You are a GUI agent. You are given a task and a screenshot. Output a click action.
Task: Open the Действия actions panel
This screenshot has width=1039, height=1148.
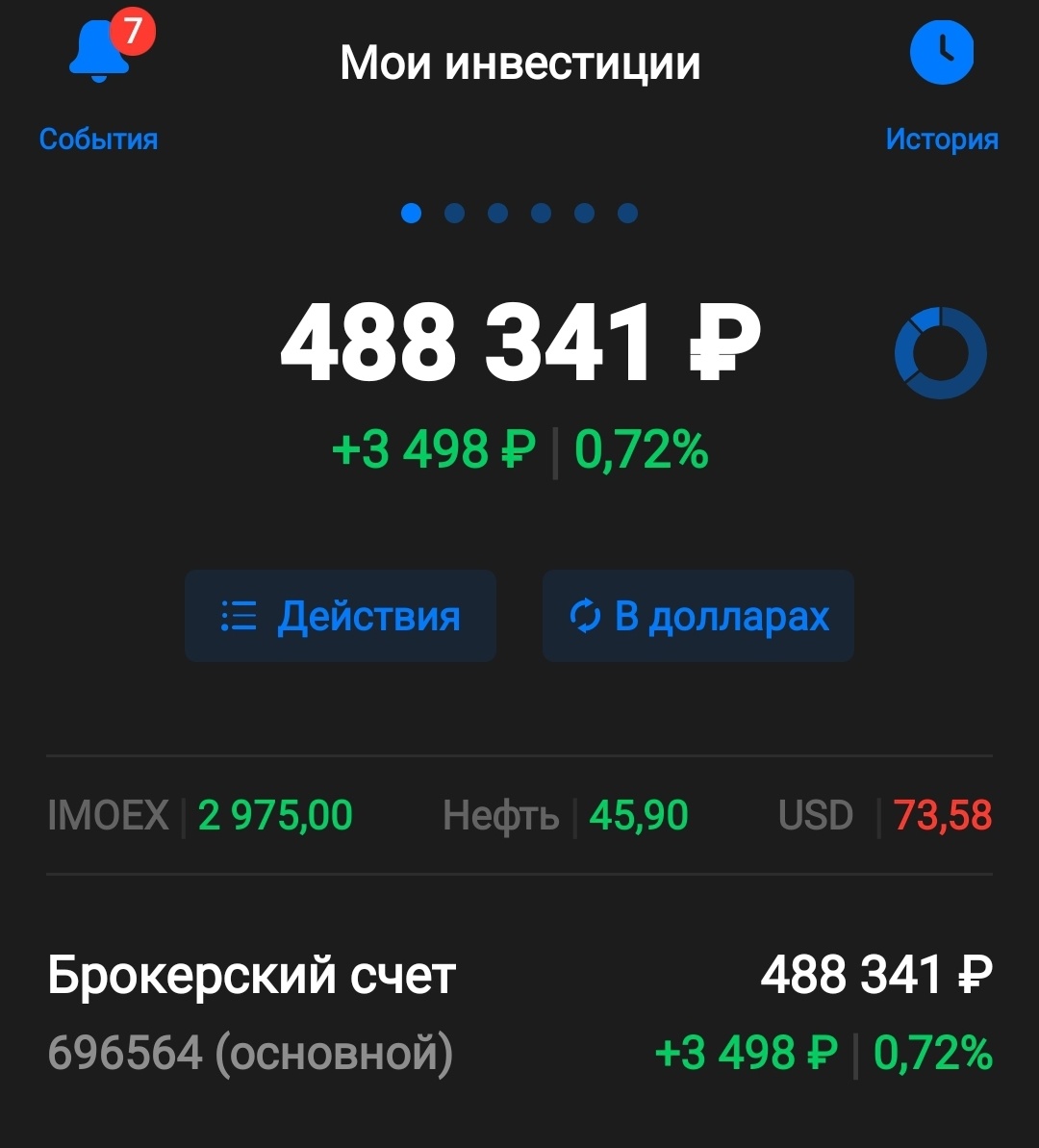pyautogui.click(x=341, y=616)
